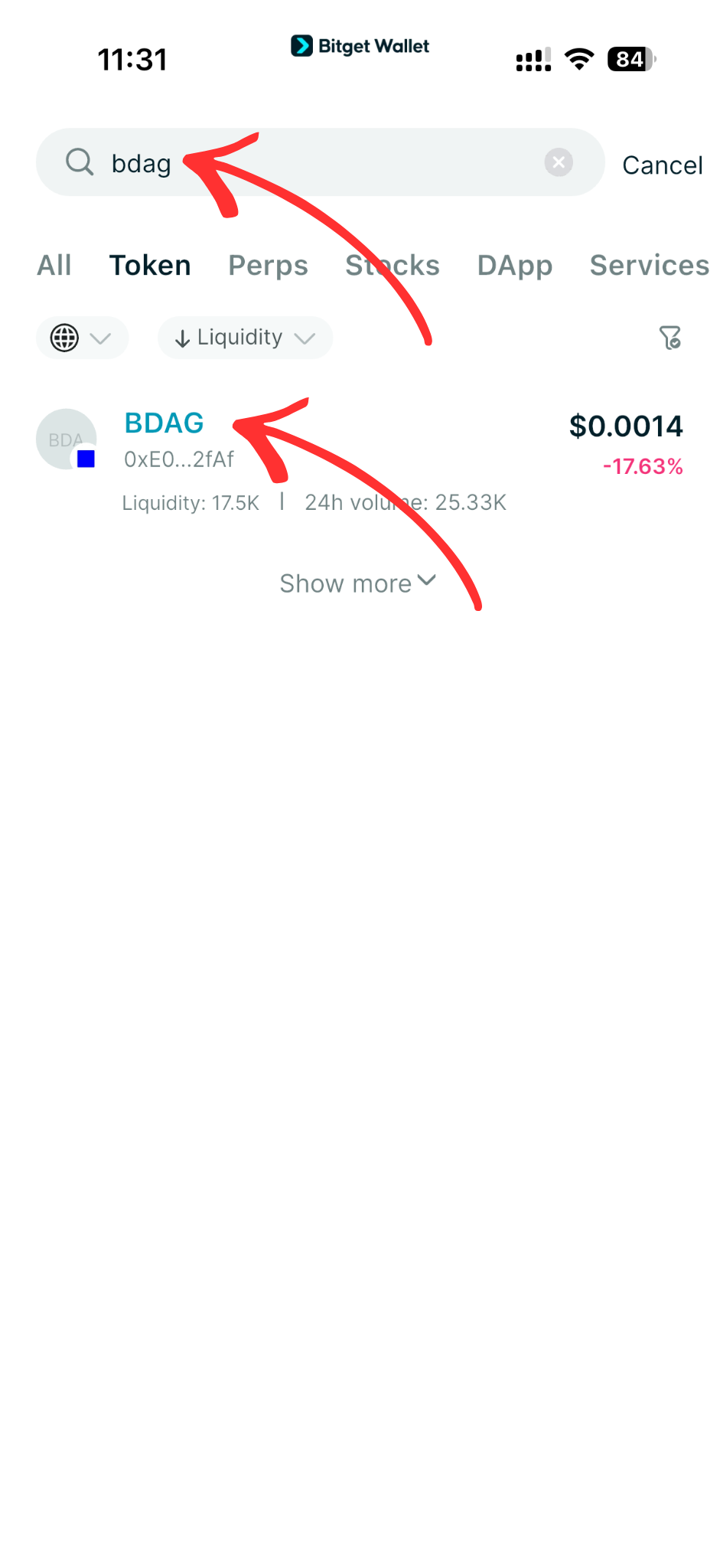Expand the Show more section
The image size is (720, 1568).
click(x=357, y=583)
